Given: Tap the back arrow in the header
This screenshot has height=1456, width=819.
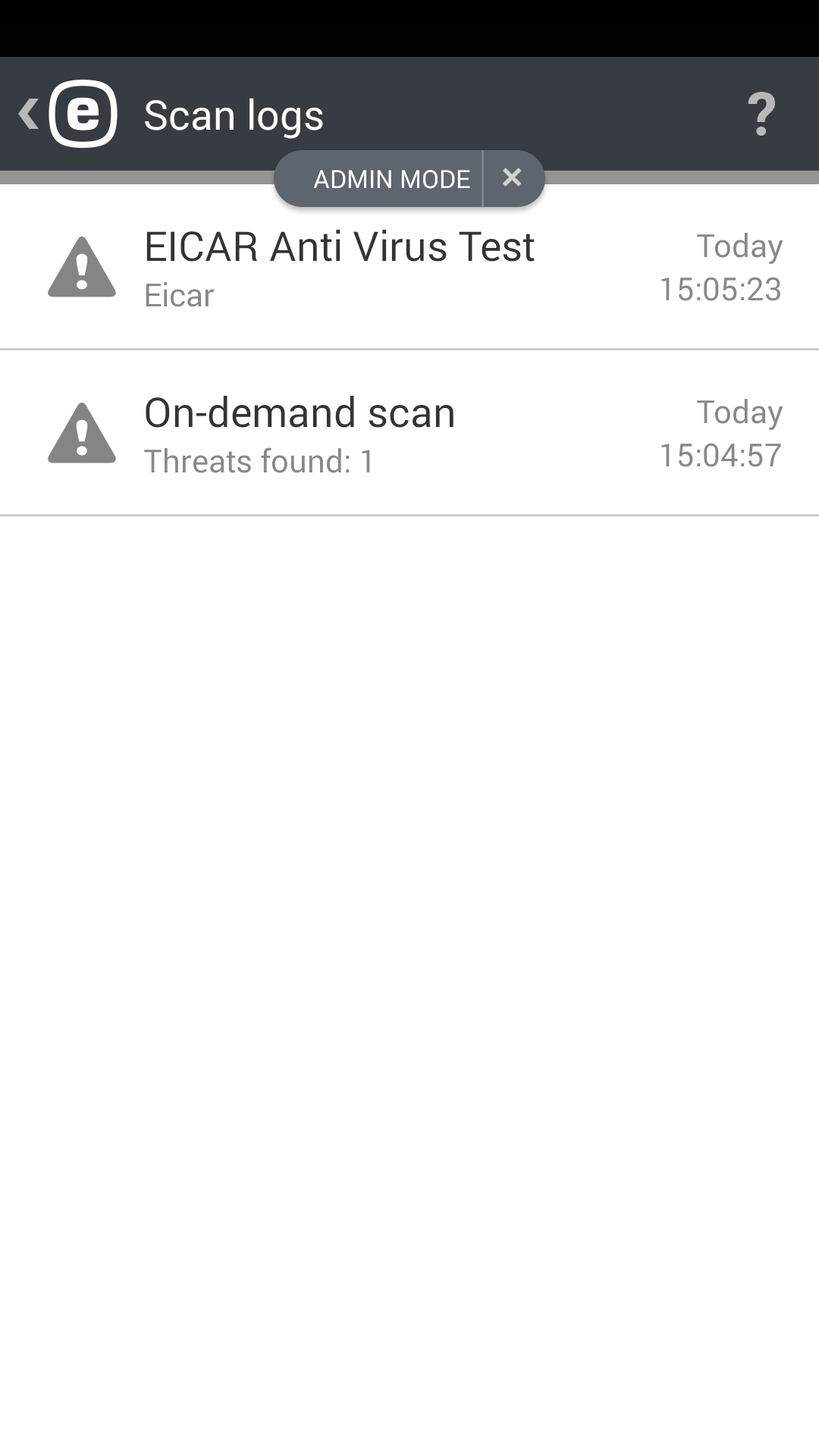Looking at the screenshot, I should pos(27,112).
